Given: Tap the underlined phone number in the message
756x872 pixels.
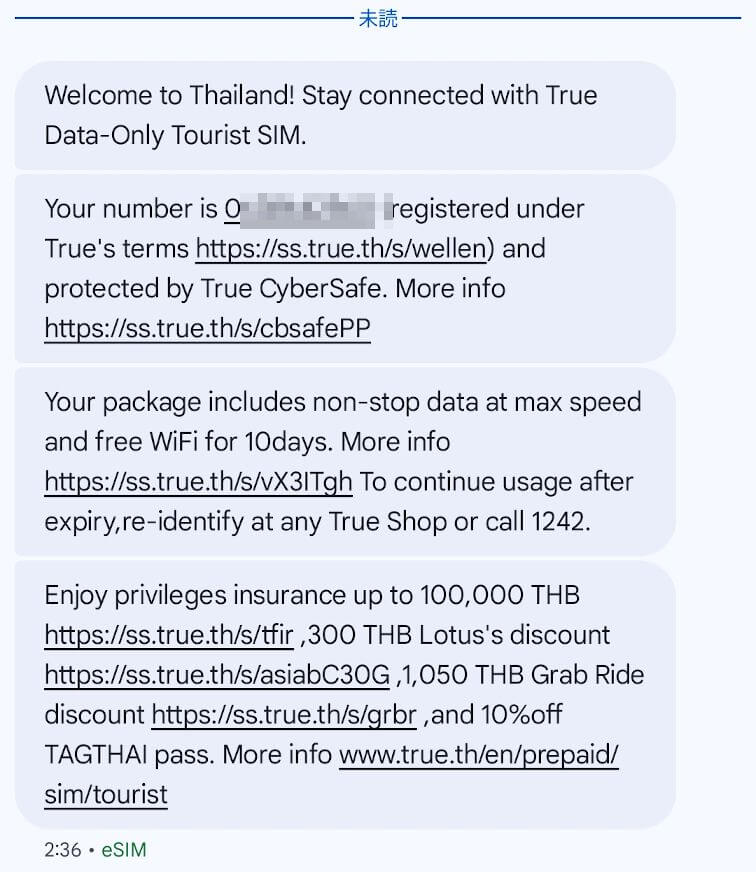Looking at the screenshot, I should click(304, 209).
